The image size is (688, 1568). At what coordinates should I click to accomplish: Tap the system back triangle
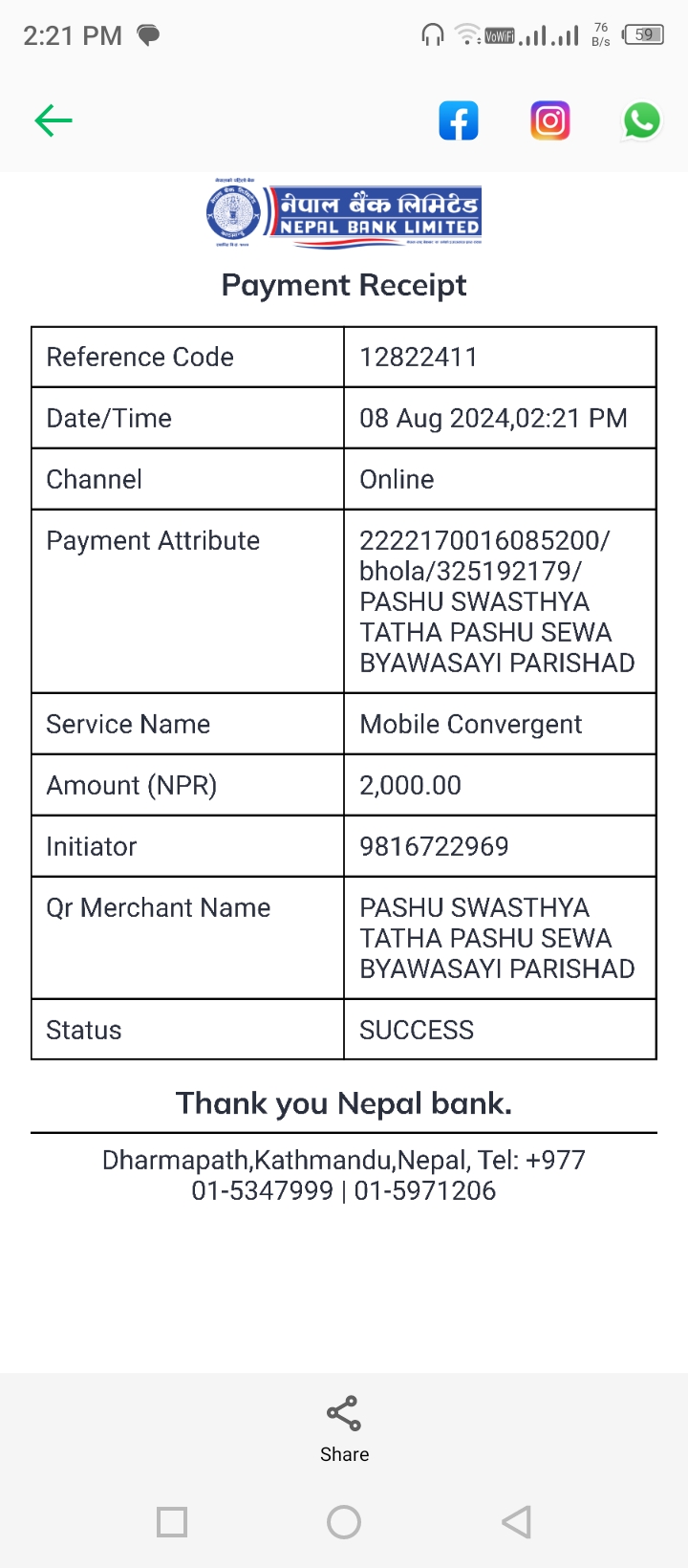click(516, 1522)
